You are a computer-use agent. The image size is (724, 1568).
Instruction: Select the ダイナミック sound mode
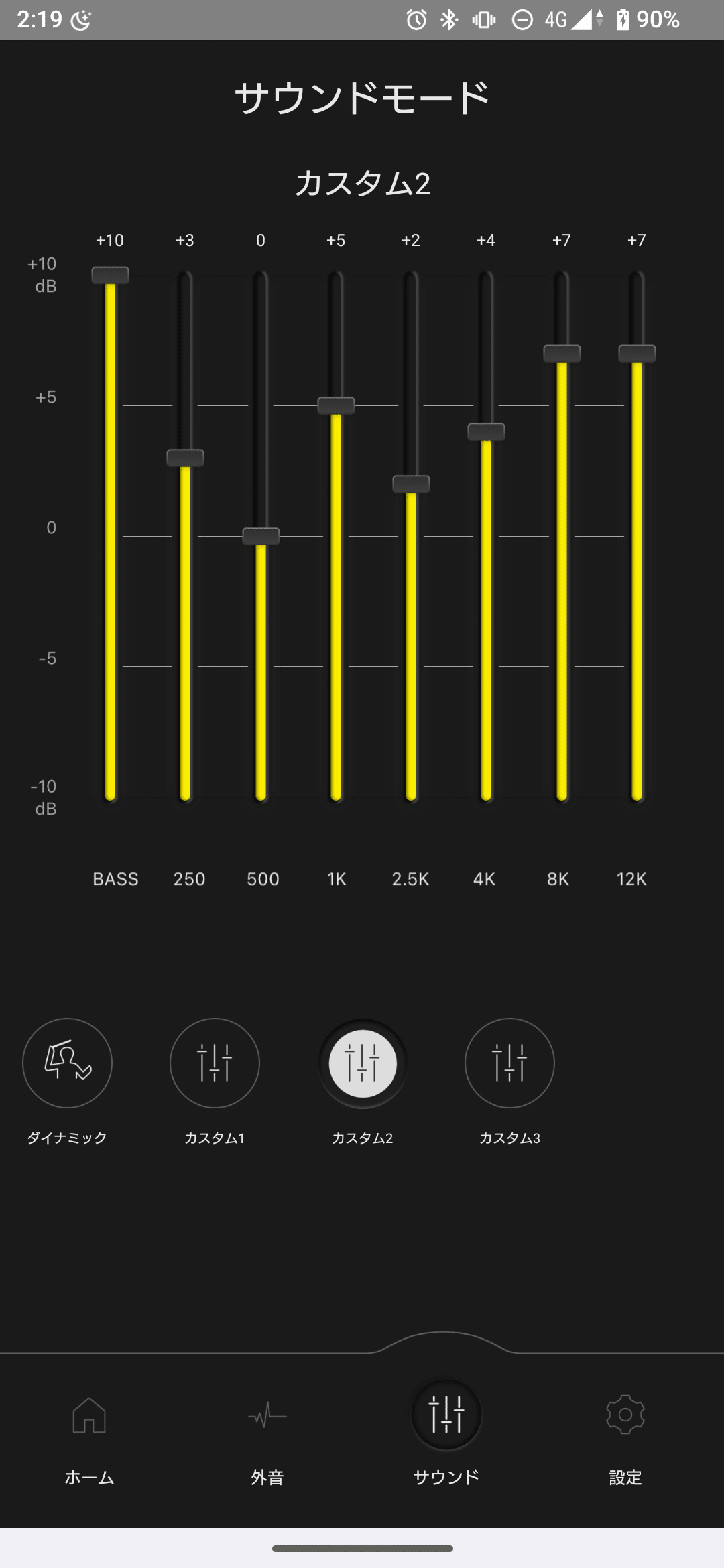click(67, 1063)
